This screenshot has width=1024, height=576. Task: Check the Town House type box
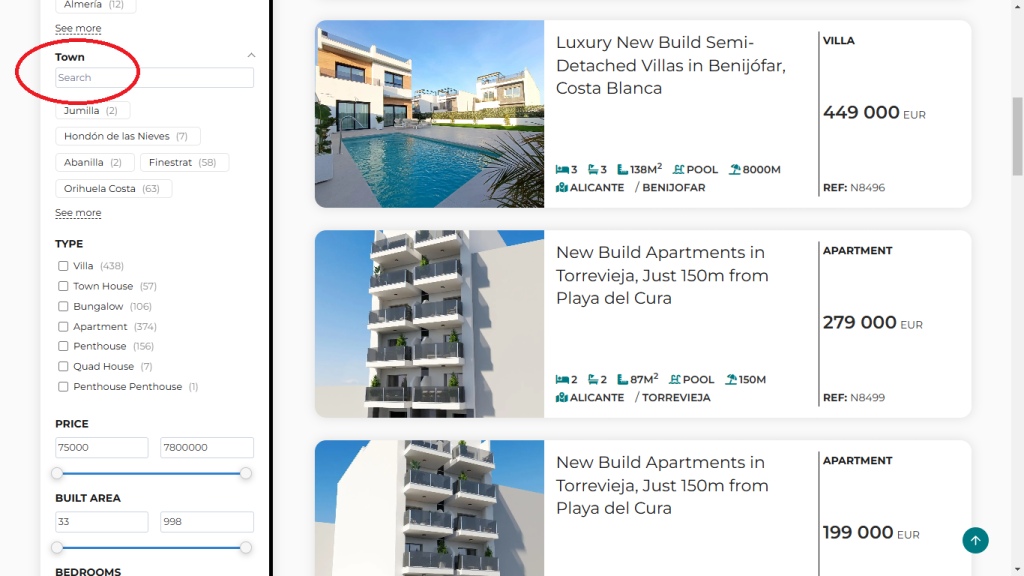click(64, 286)
